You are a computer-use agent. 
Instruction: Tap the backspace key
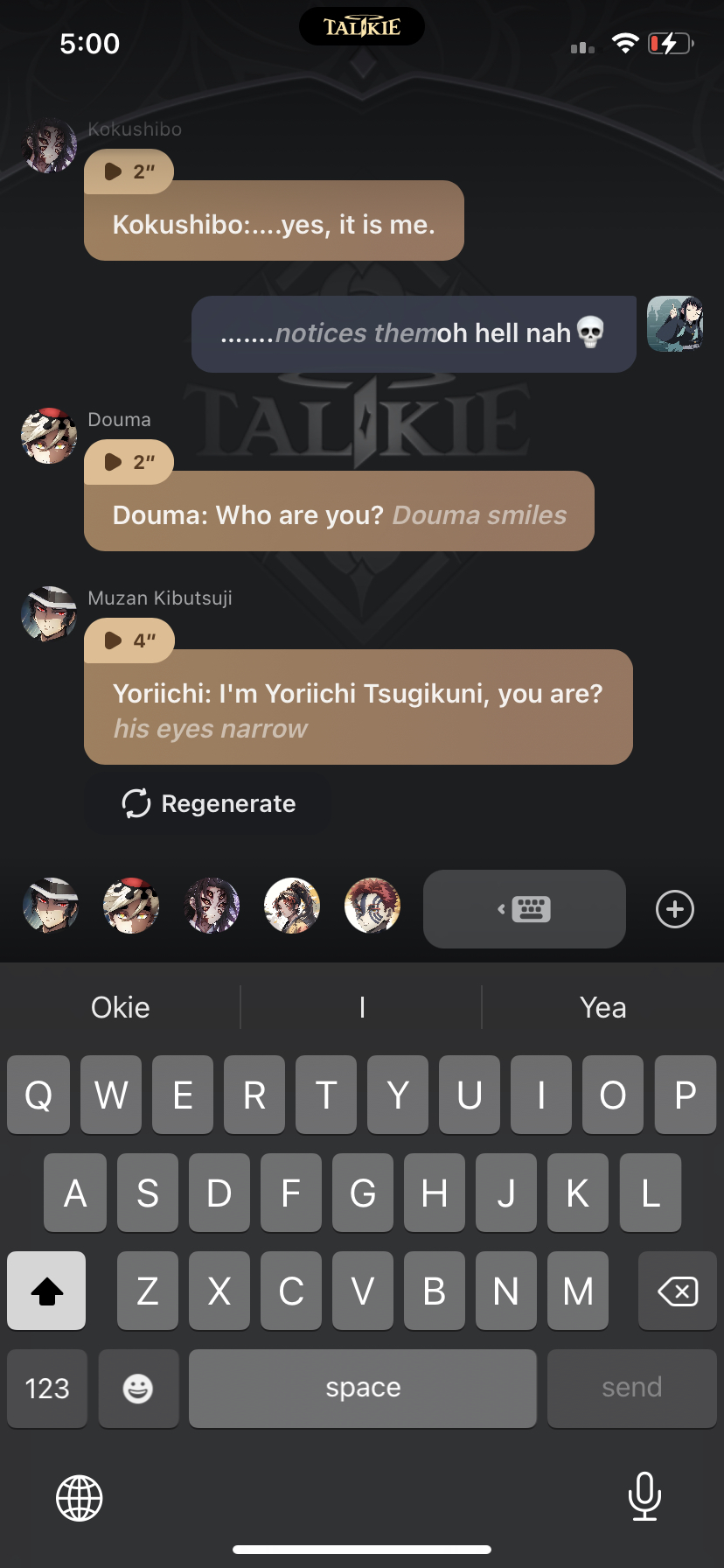(x=678, y=1291)
